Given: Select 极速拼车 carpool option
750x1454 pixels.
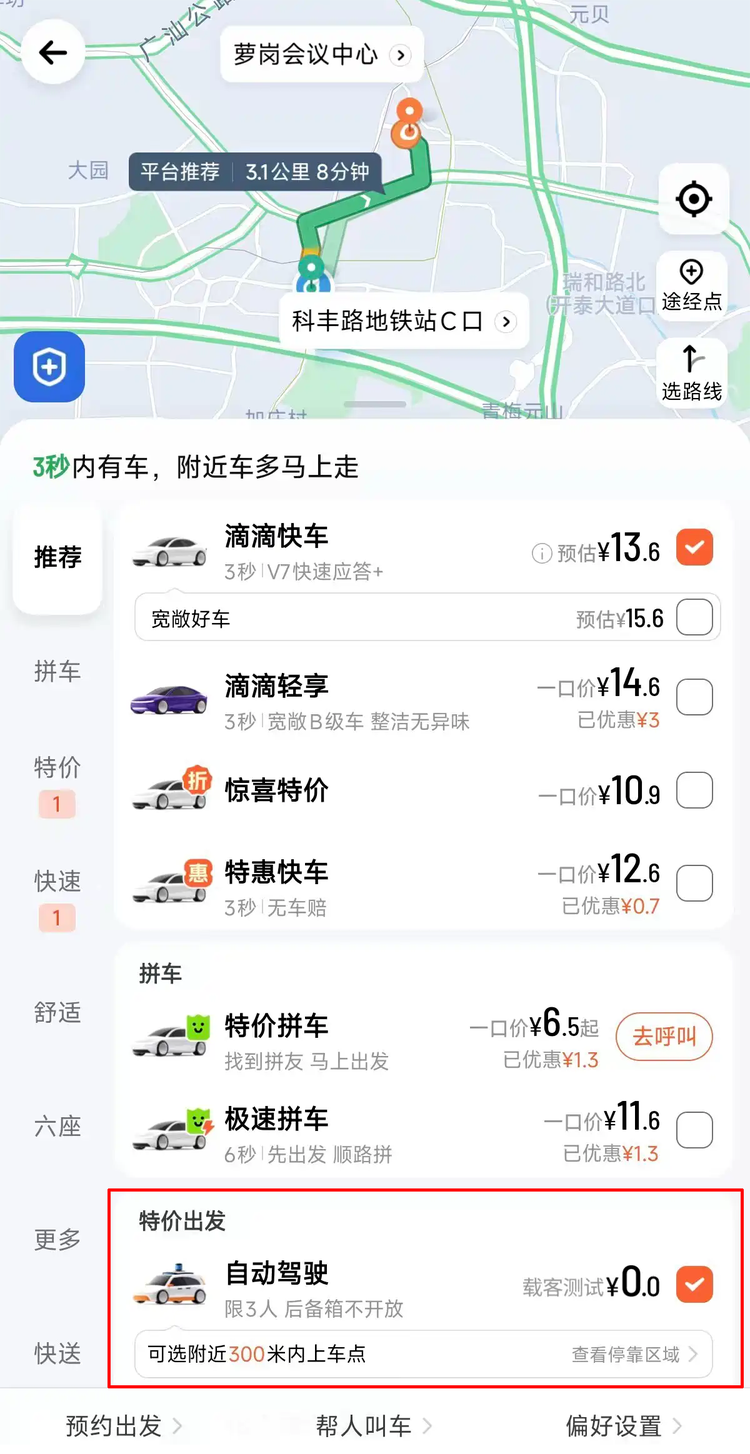Looking at the screenshot, I should 695,1131.
